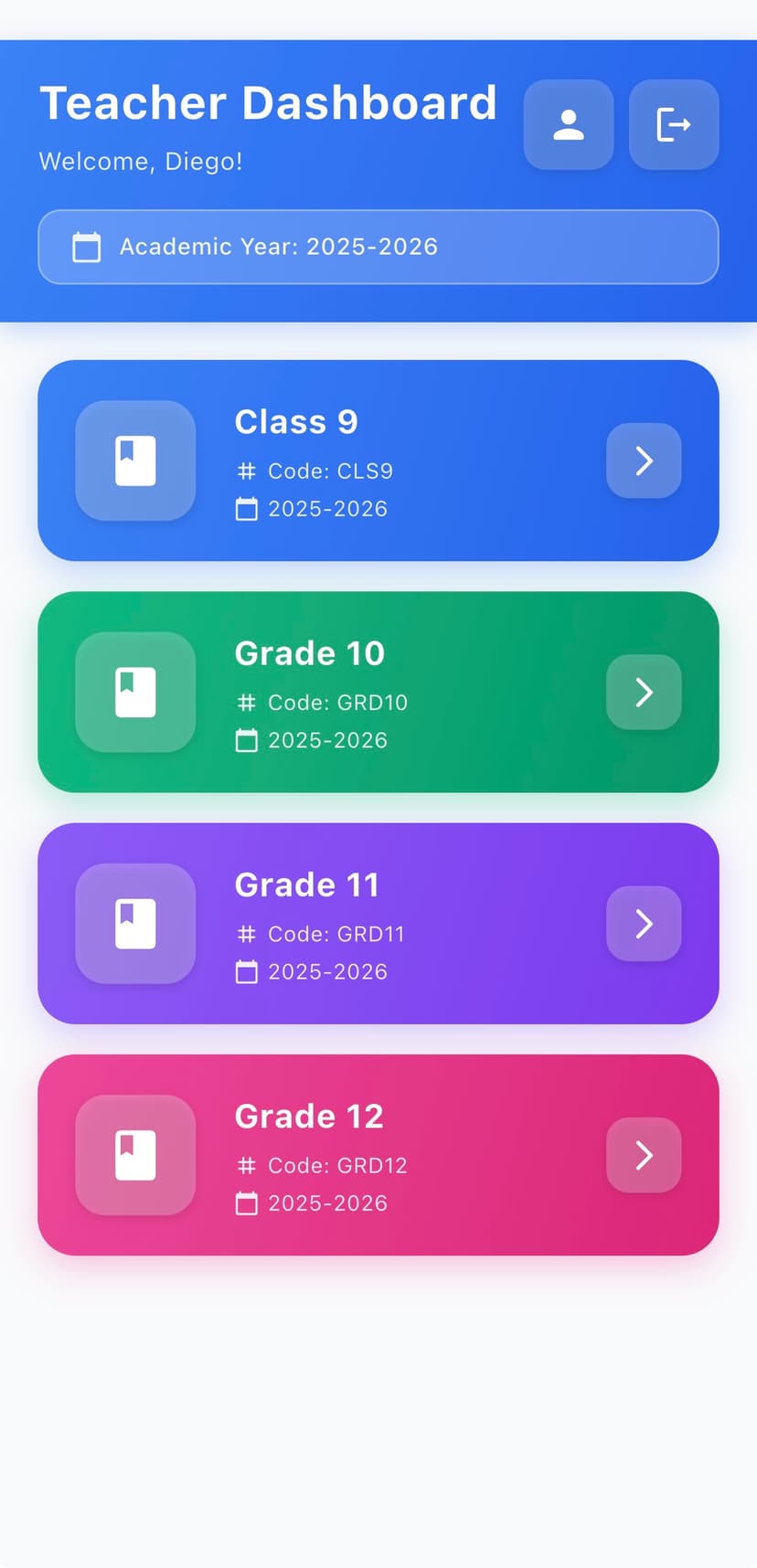Click the Teacher Dashboard title

(268, 102)
